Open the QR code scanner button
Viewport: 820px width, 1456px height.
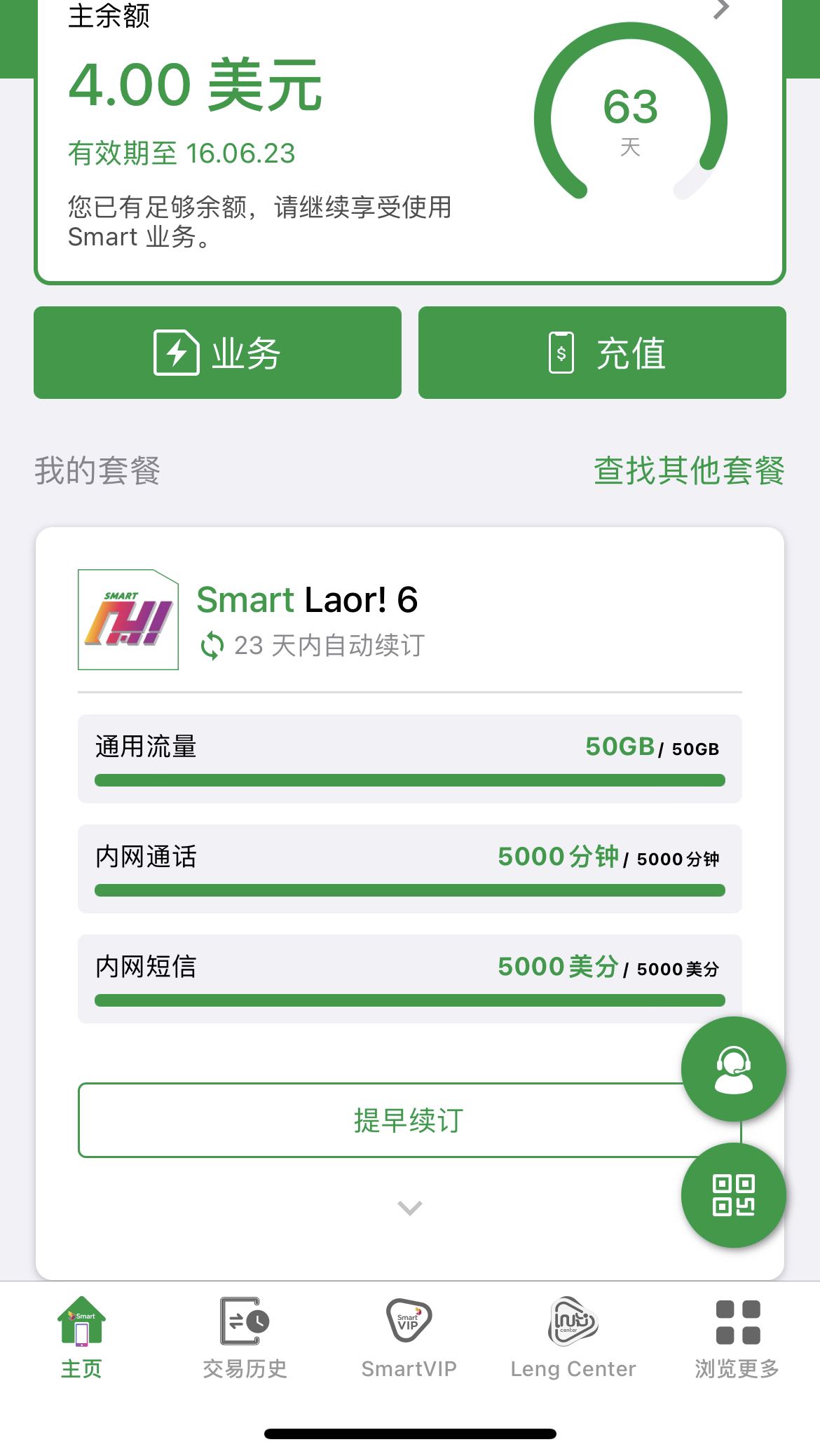point(734,1195)
